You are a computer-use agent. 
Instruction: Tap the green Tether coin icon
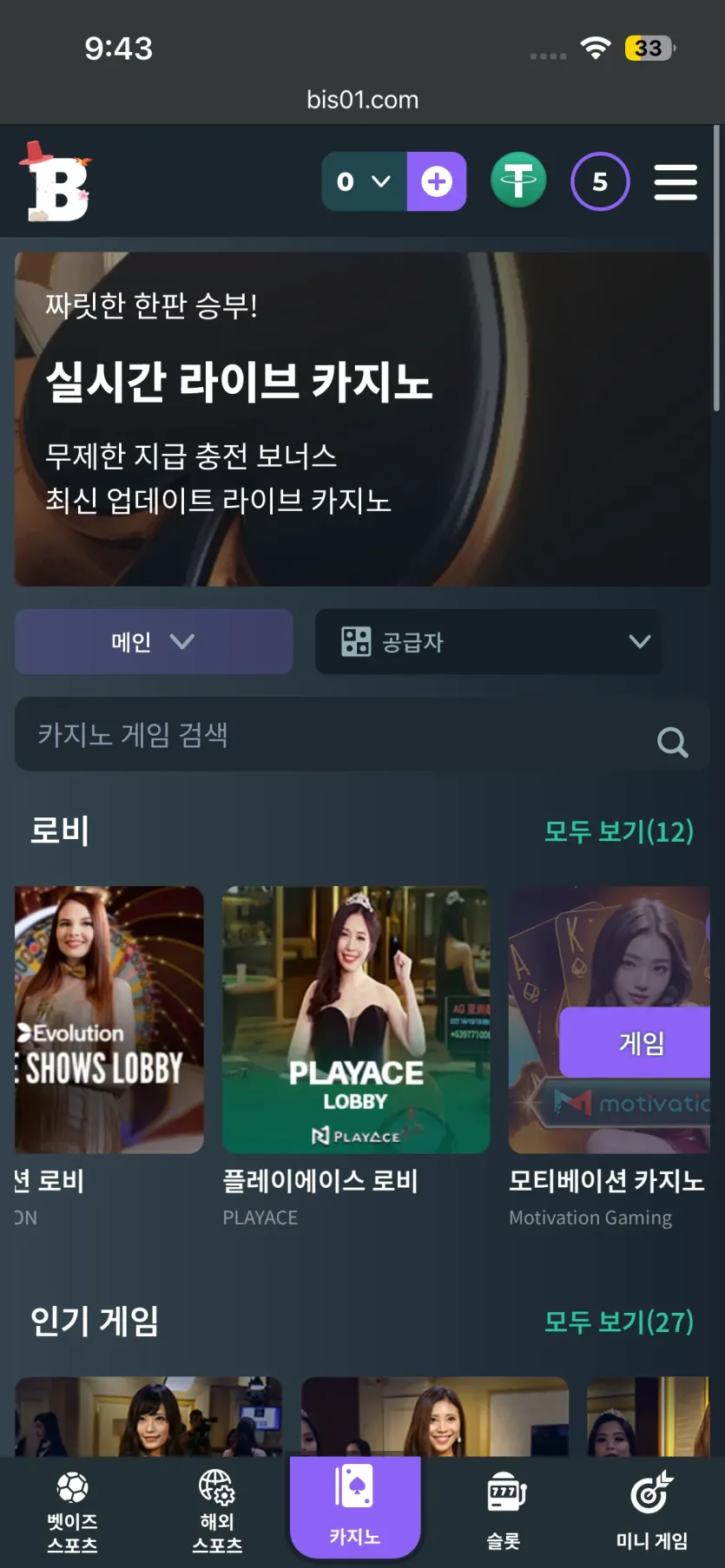click(x=518, y=181)
